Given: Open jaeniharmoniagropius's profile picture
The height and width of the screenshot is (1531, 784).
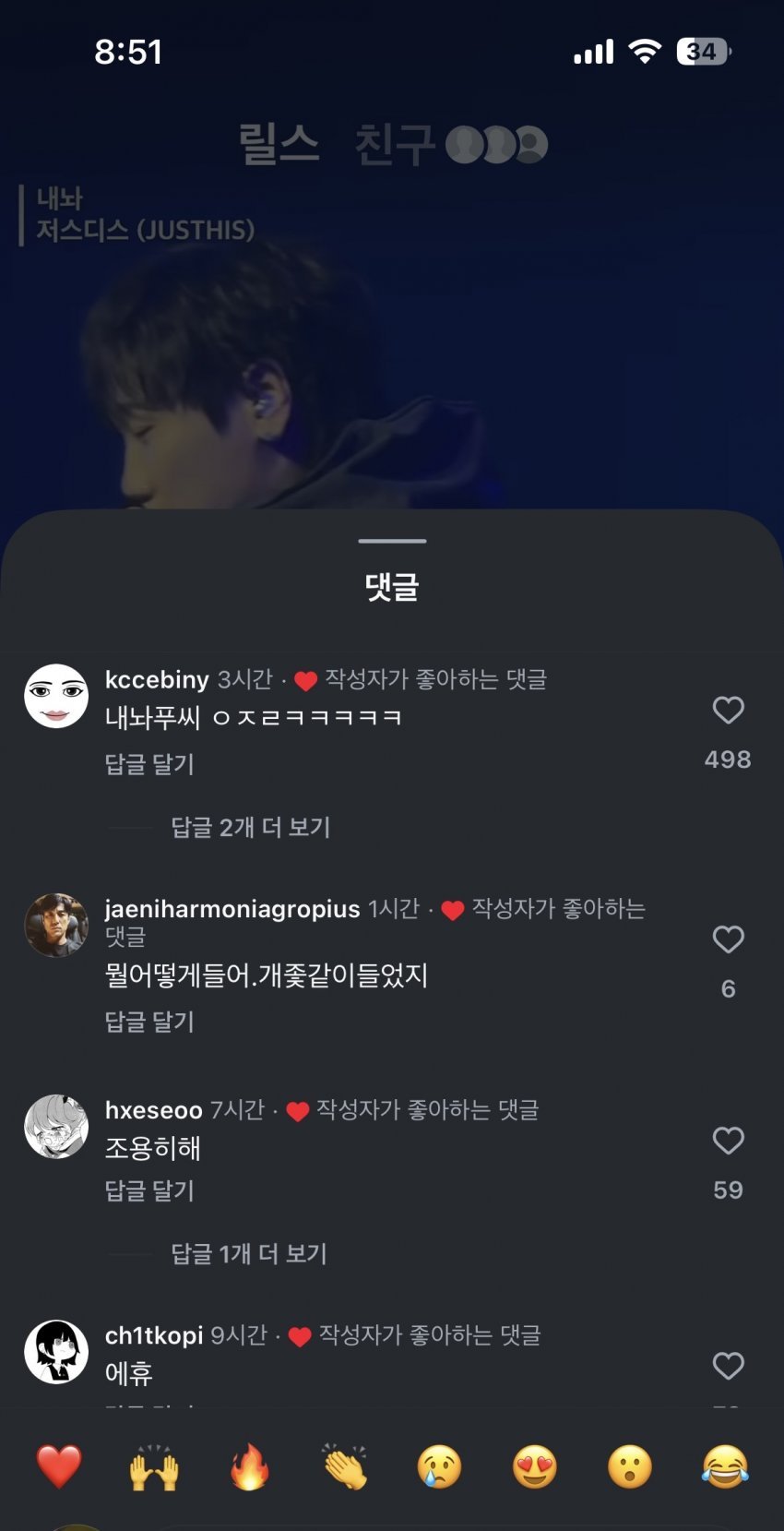Looking at the screenshot, I should pyautogui.click(x=56, y=925).
